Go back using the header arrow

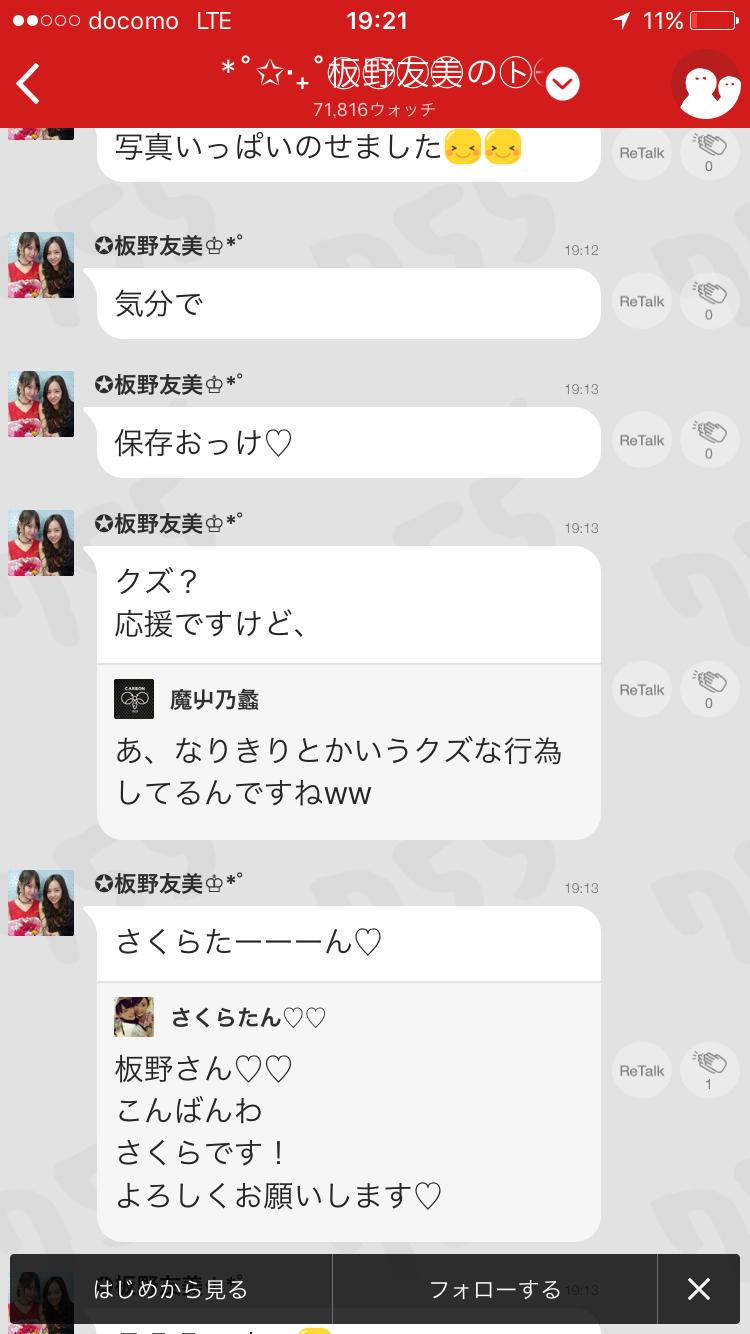click(x=29, y=84)
